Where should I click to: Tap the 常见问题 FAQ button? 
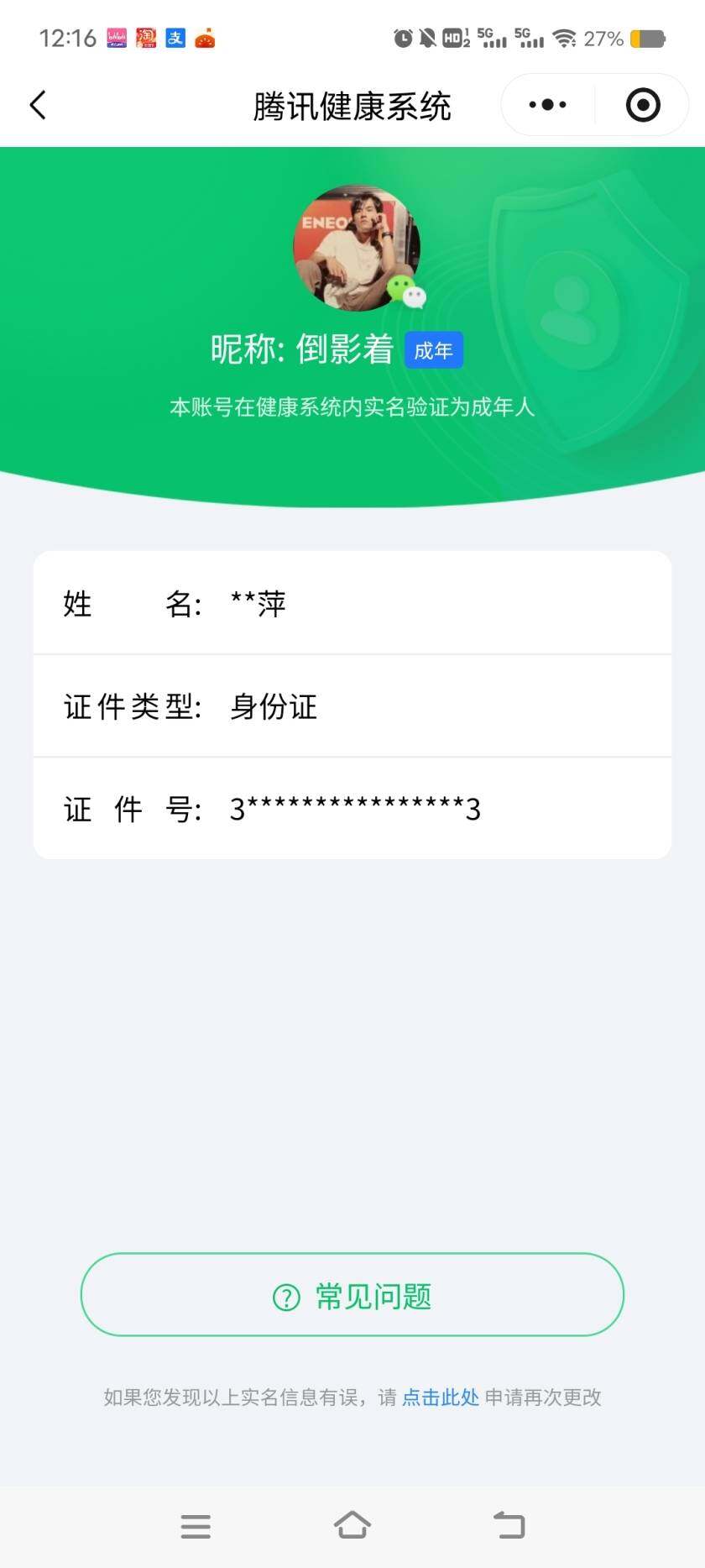click(x=352, y=1295)
